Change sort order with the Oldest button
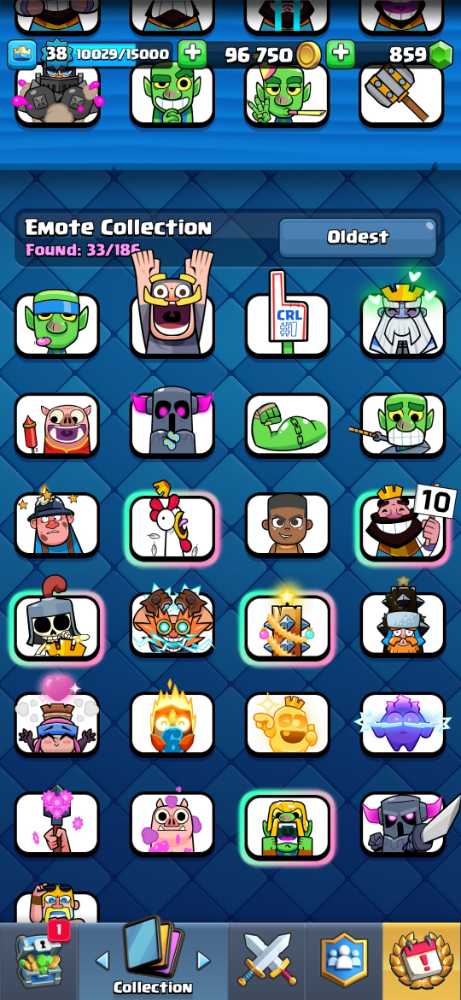The image size is (461, 1000). pyautogui.click(x=358, y=237)
